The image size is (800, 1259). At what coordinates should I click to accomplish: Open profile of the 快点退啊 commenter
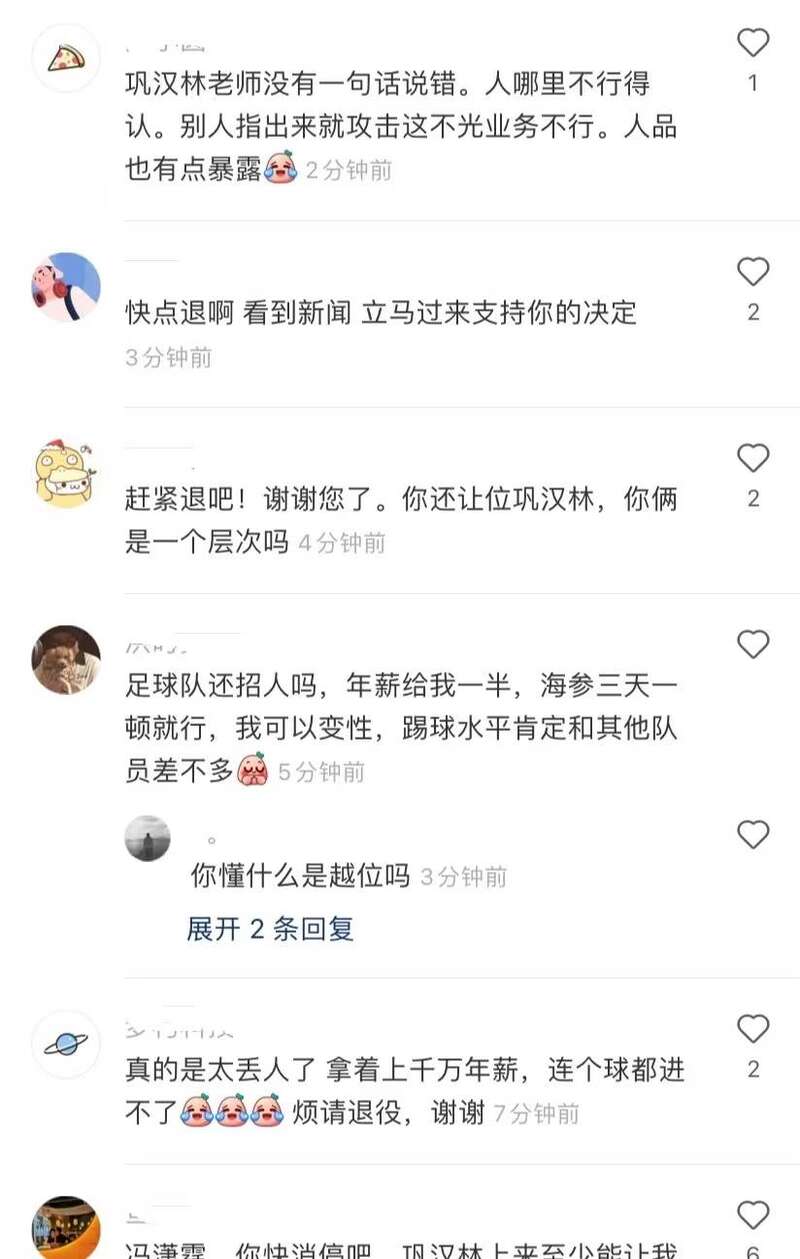coord(66,287)
